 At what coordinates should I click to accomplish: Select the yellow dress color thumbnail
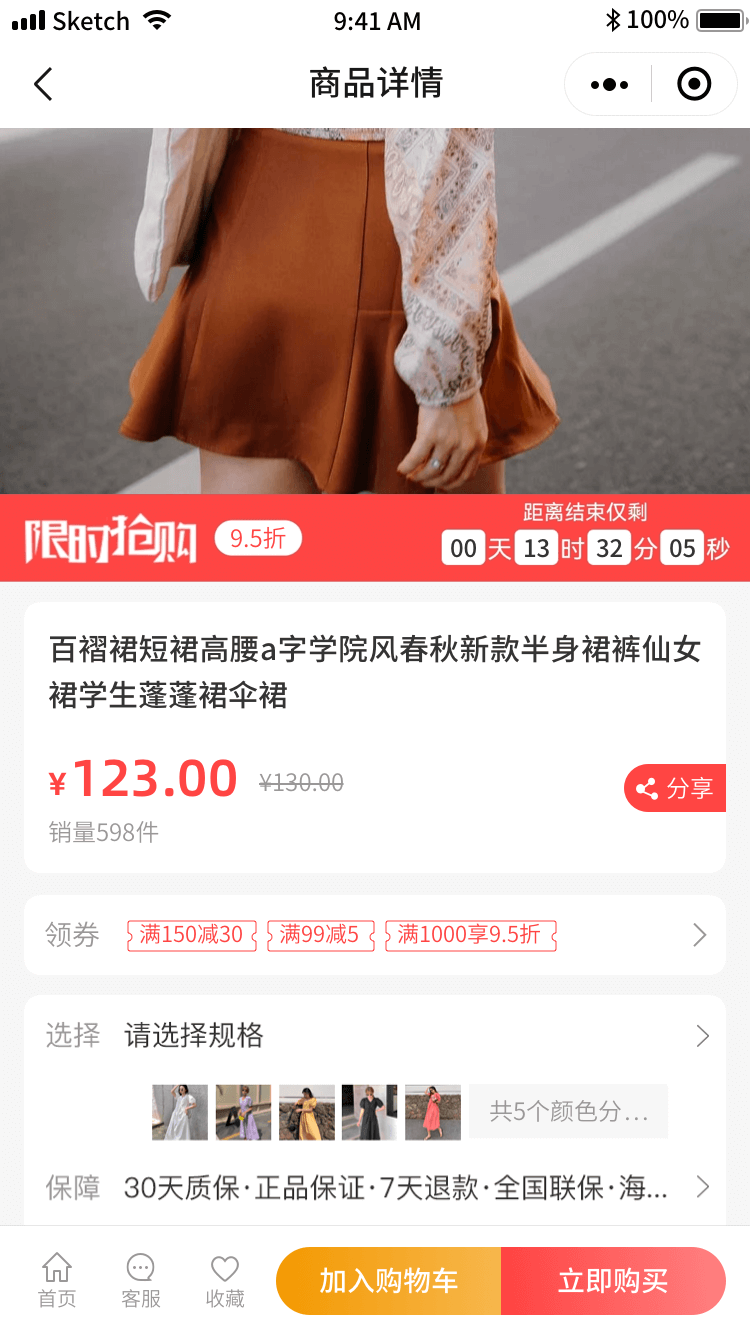coord(307,1112)
